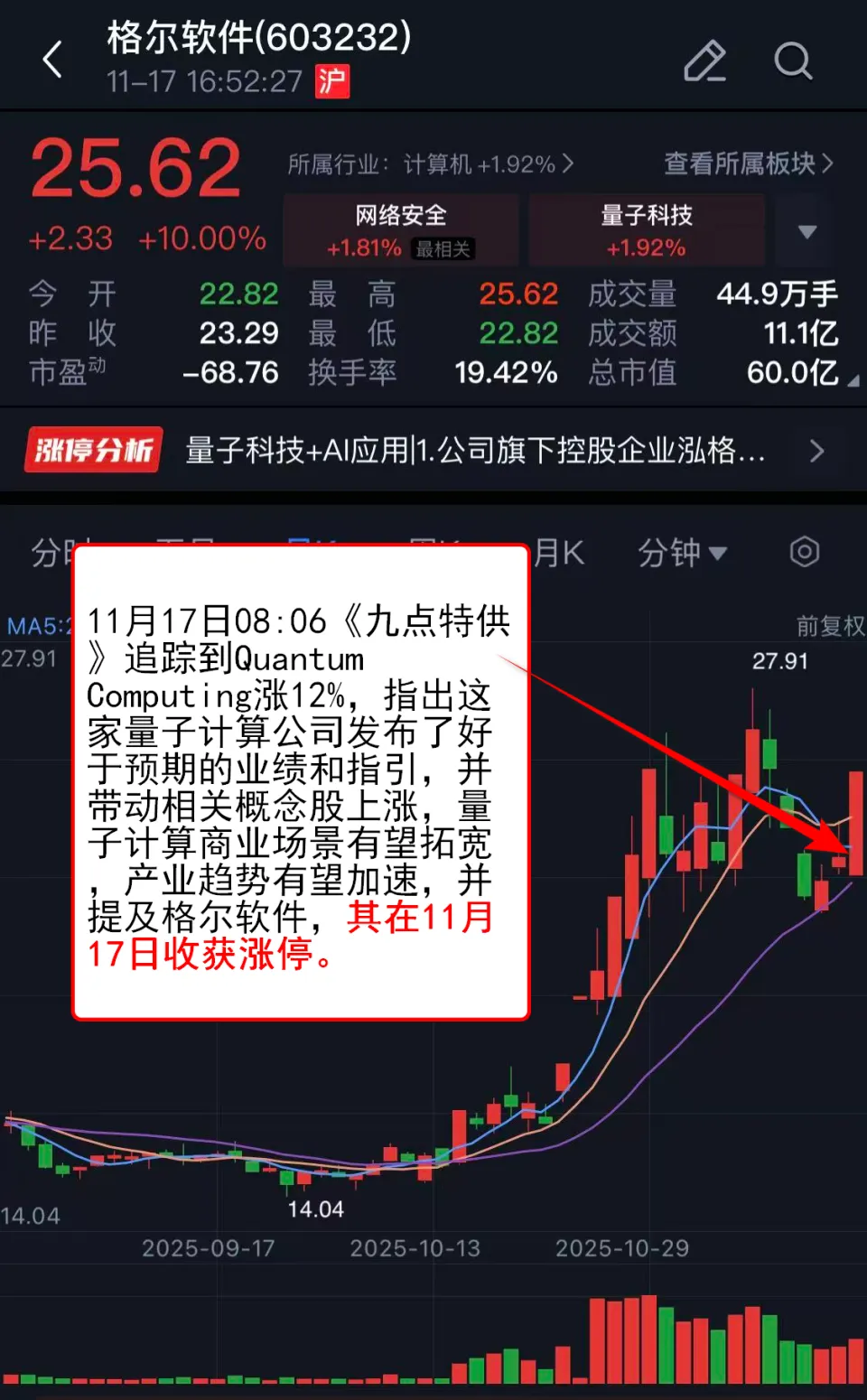Open stock search
The image size is (867, 1400).
click(x=793, y=61)
